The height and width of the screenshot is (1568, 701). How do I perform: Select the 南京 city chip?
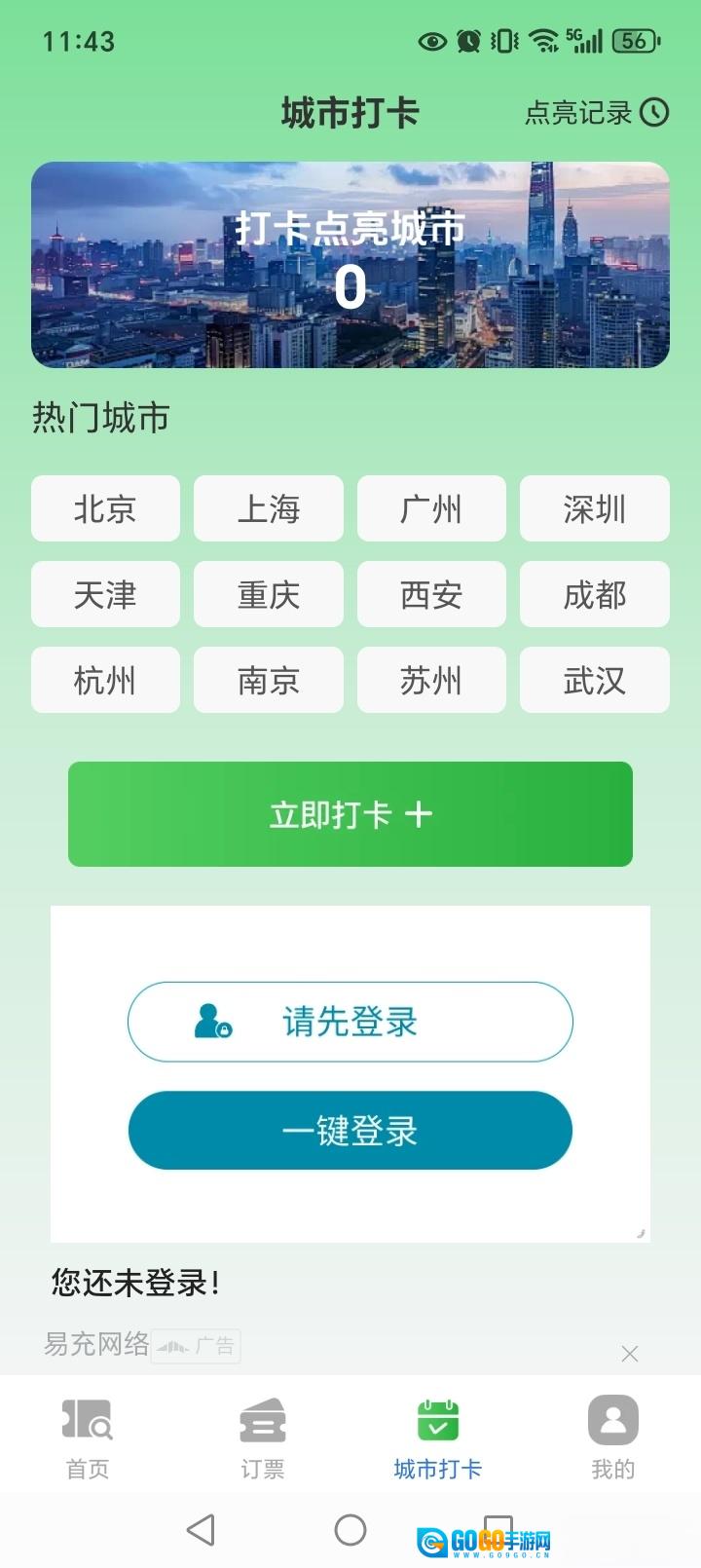269,680
